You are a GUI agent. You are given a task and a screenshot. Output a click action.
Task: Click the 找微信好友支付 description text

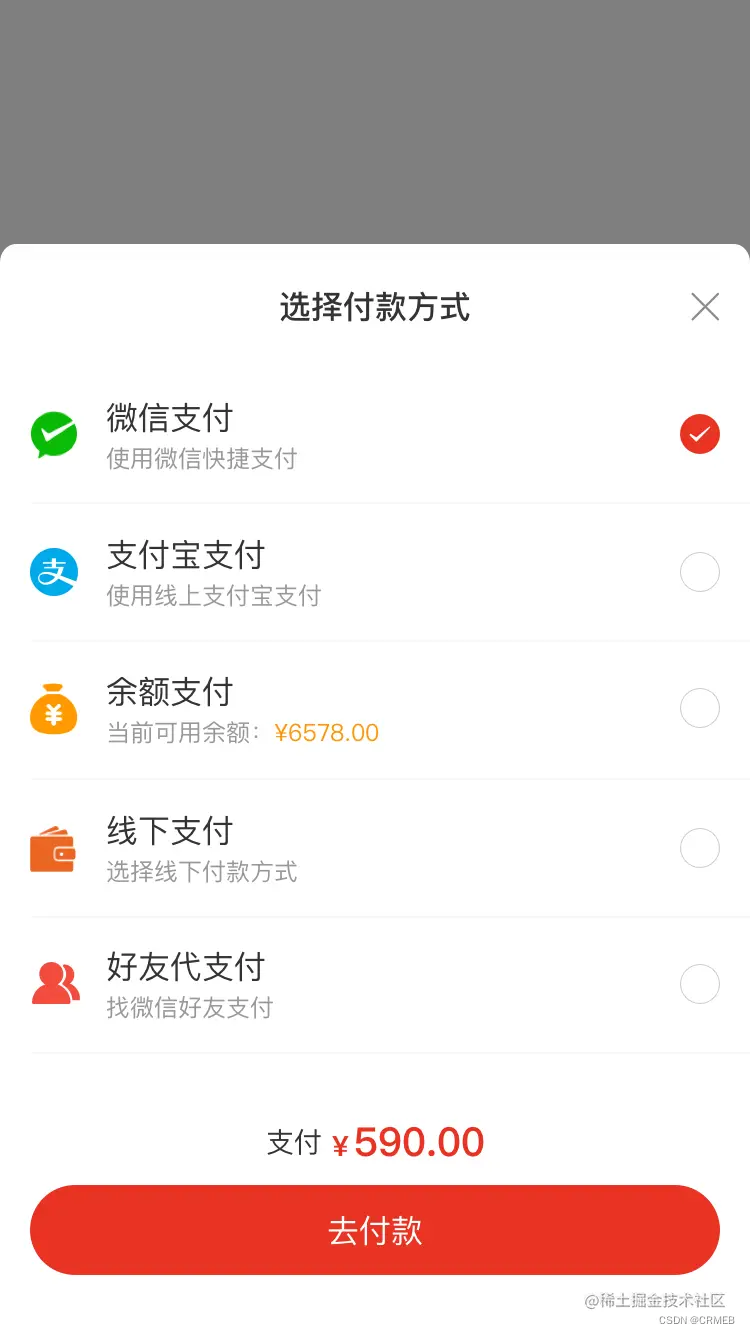click(189, 1008)
